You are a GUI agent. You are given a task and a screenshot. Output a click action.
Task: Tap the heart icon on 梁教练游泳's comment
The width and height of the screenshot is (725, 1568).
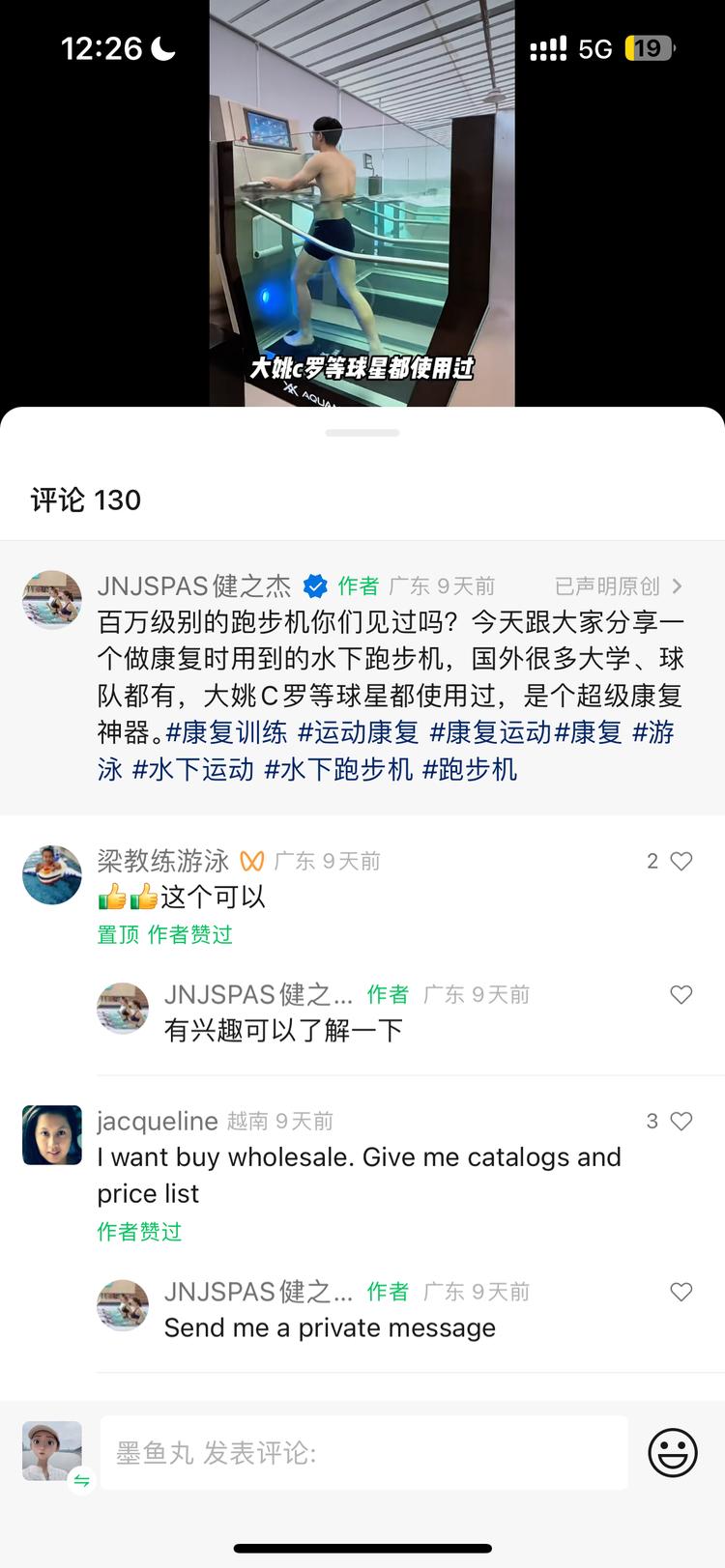[x=681, y=860]
